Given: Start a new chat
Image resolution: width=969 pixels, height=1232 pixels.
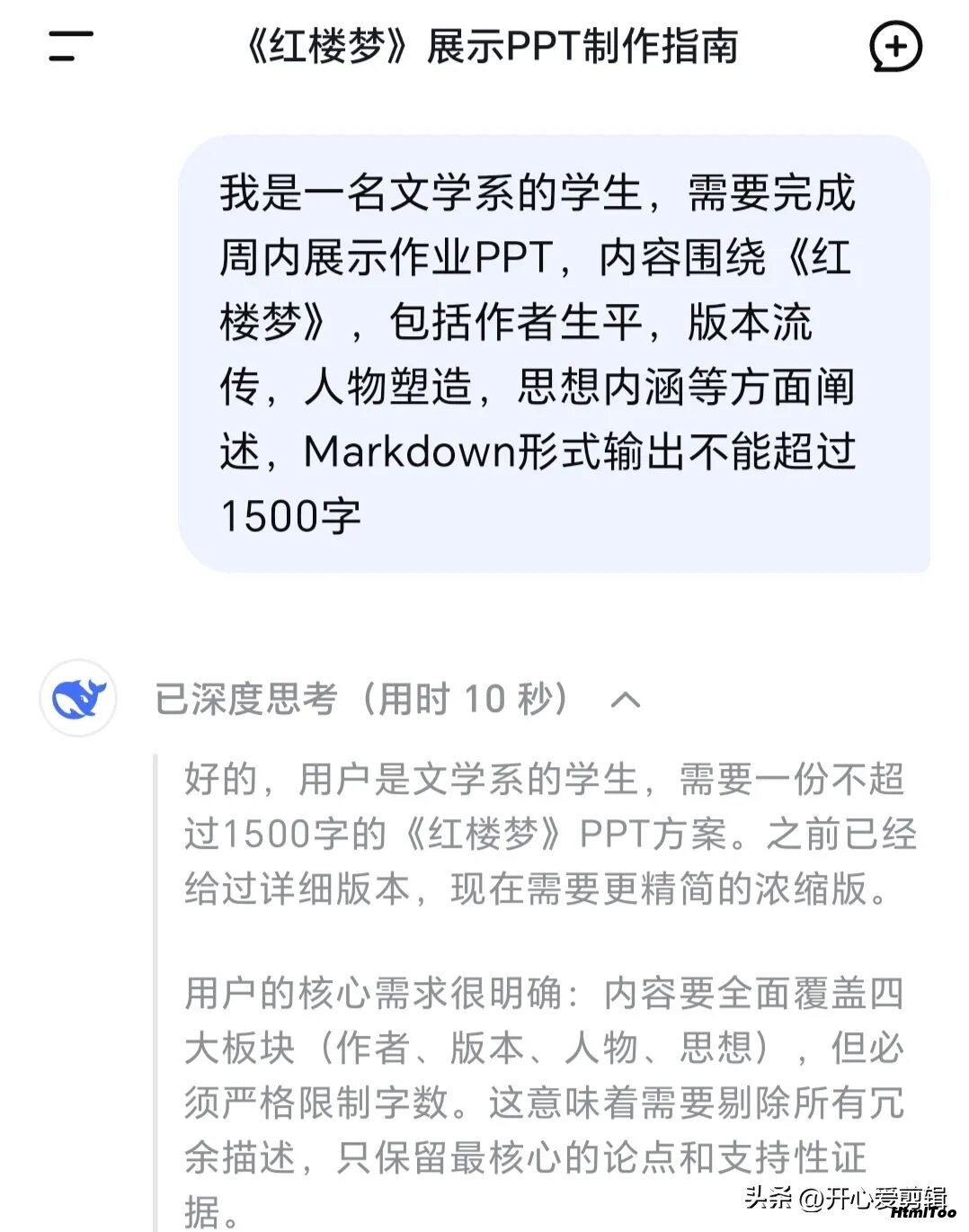Looking at the screenshot, I should click(x=895, y=47).
